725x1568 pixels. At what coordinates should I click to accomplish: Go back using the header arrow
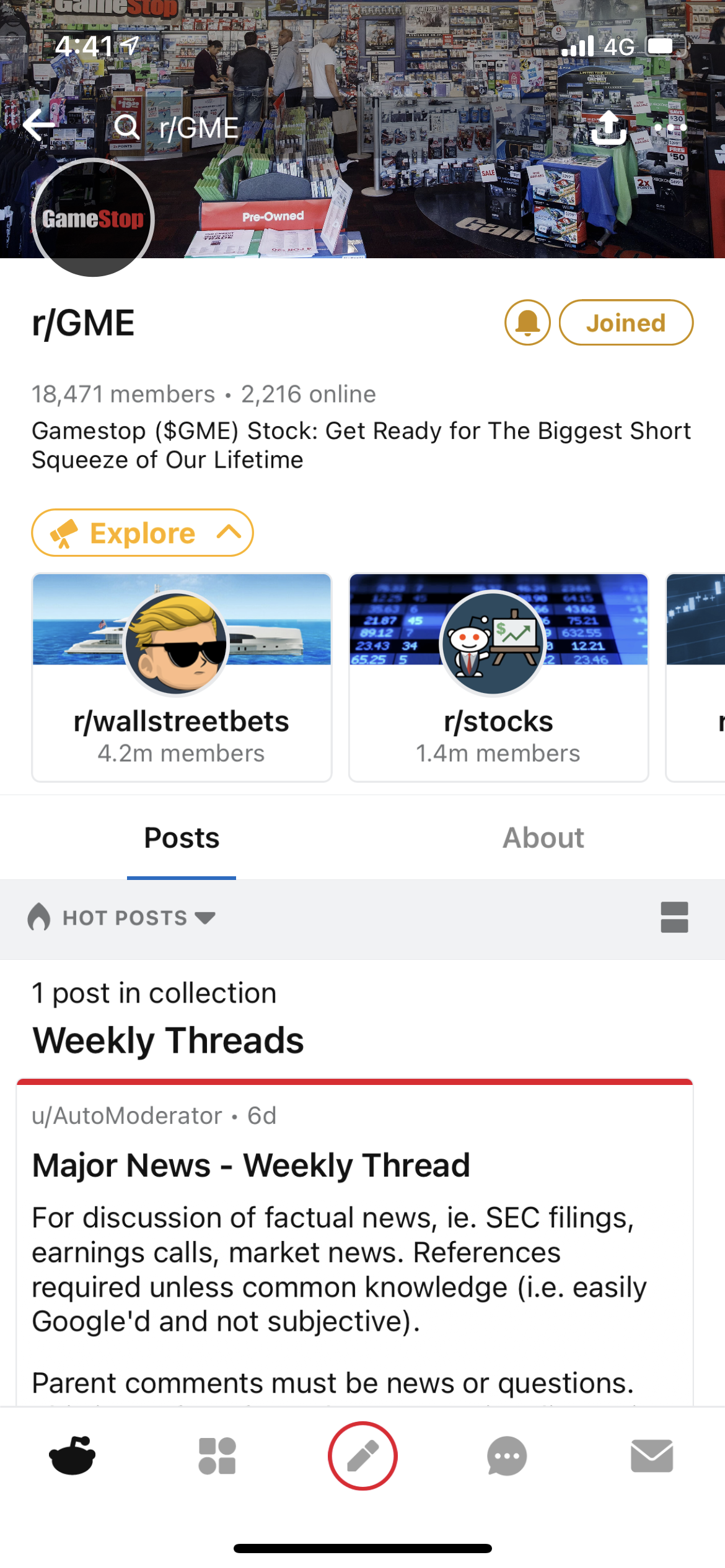pos(38,126)
